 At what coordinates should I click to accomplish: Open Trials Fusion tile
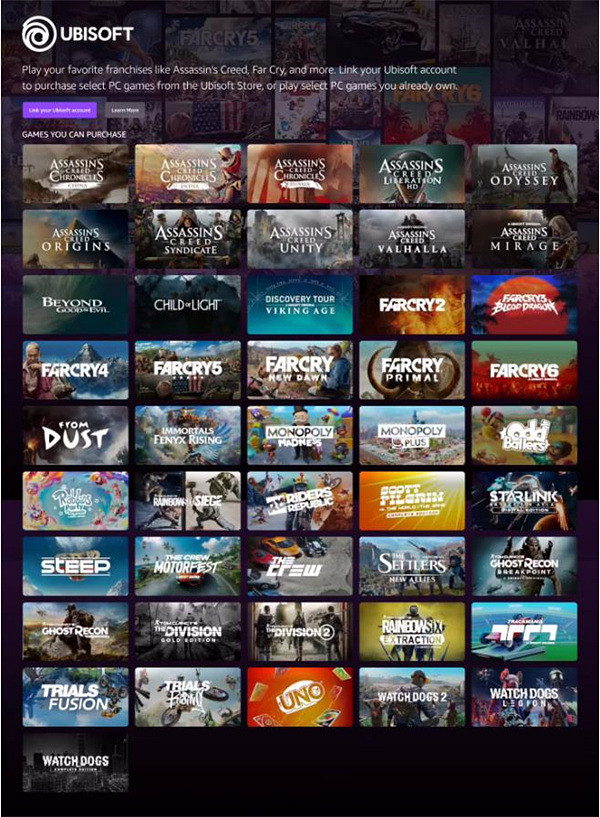[75, 696]
